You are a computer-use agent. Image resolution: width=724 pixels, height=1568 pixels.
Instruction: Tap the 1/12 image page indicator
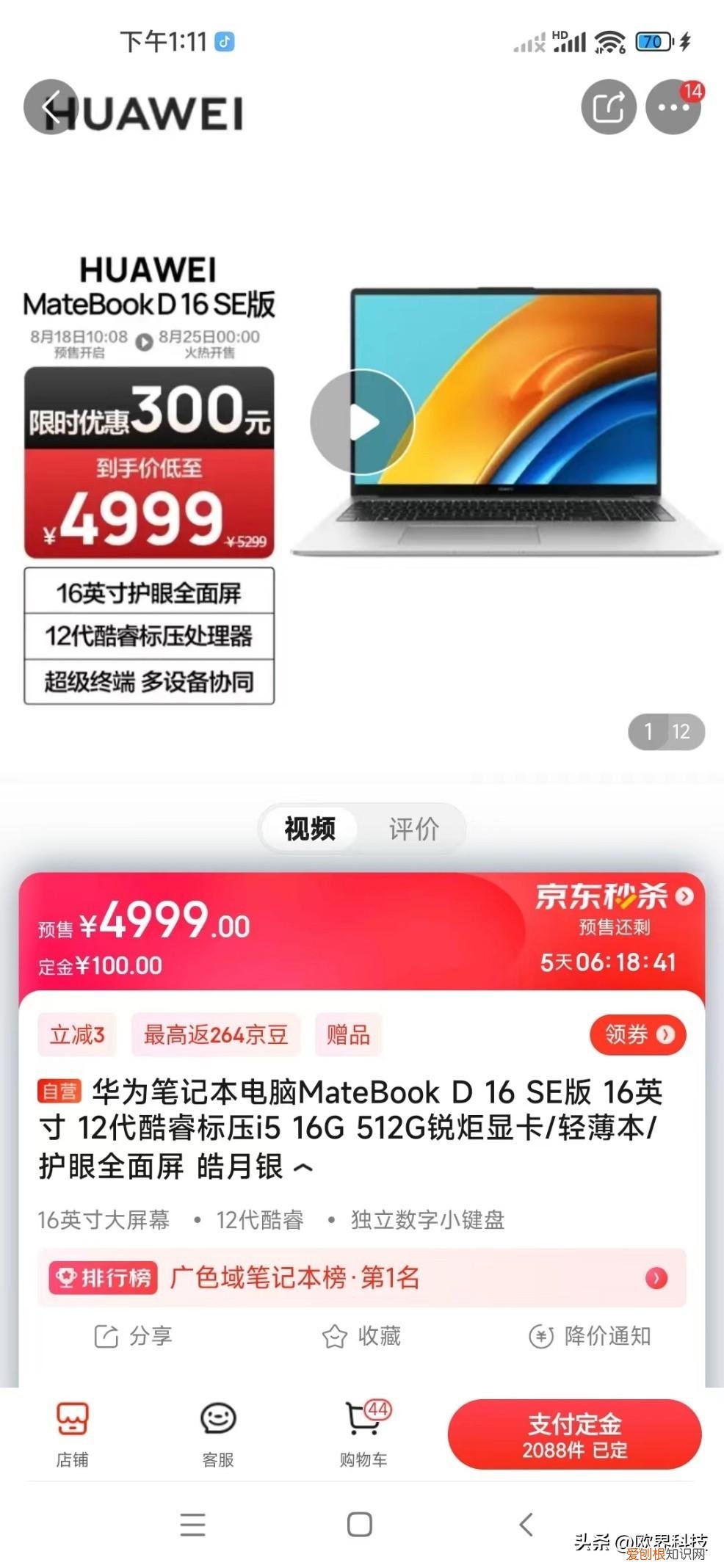(665, 730)
